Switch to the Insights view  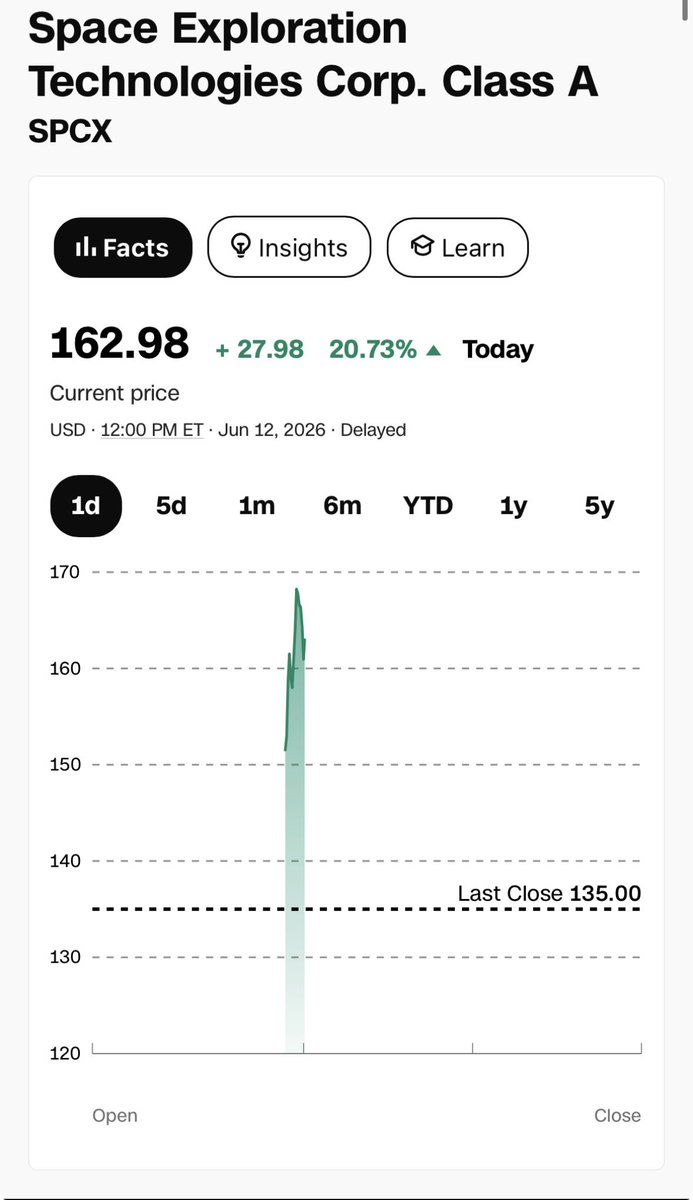(x=289, y=248)
